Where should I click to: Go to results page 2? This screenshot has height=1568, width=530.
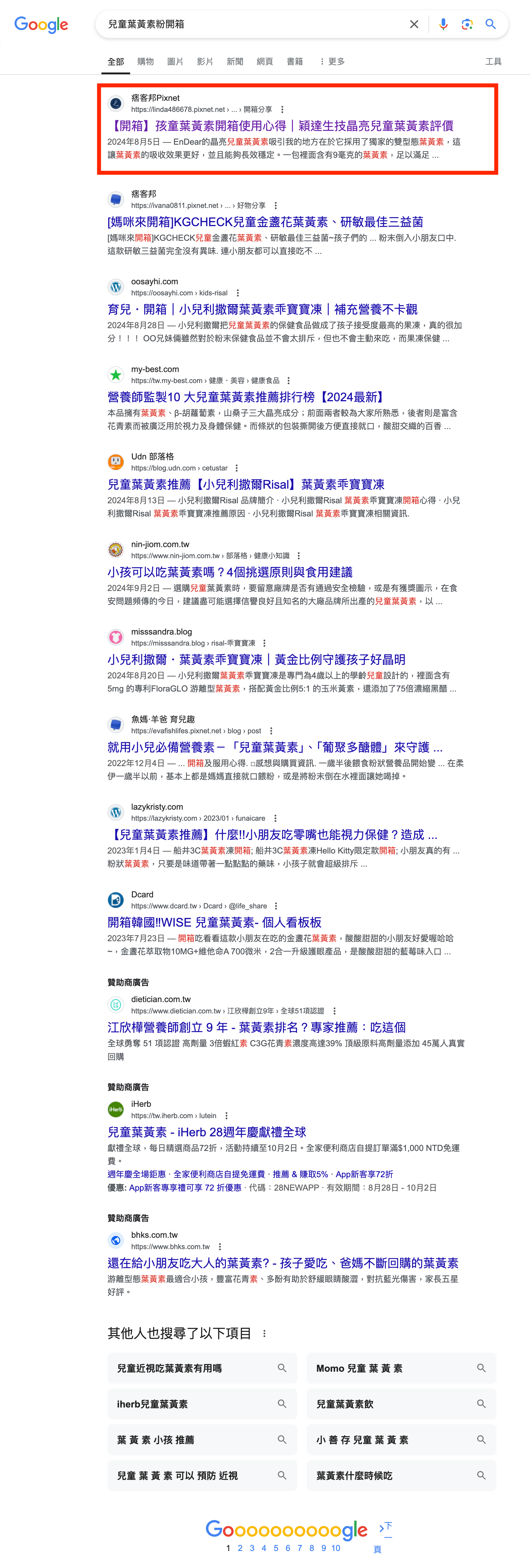coord(240,1548)
